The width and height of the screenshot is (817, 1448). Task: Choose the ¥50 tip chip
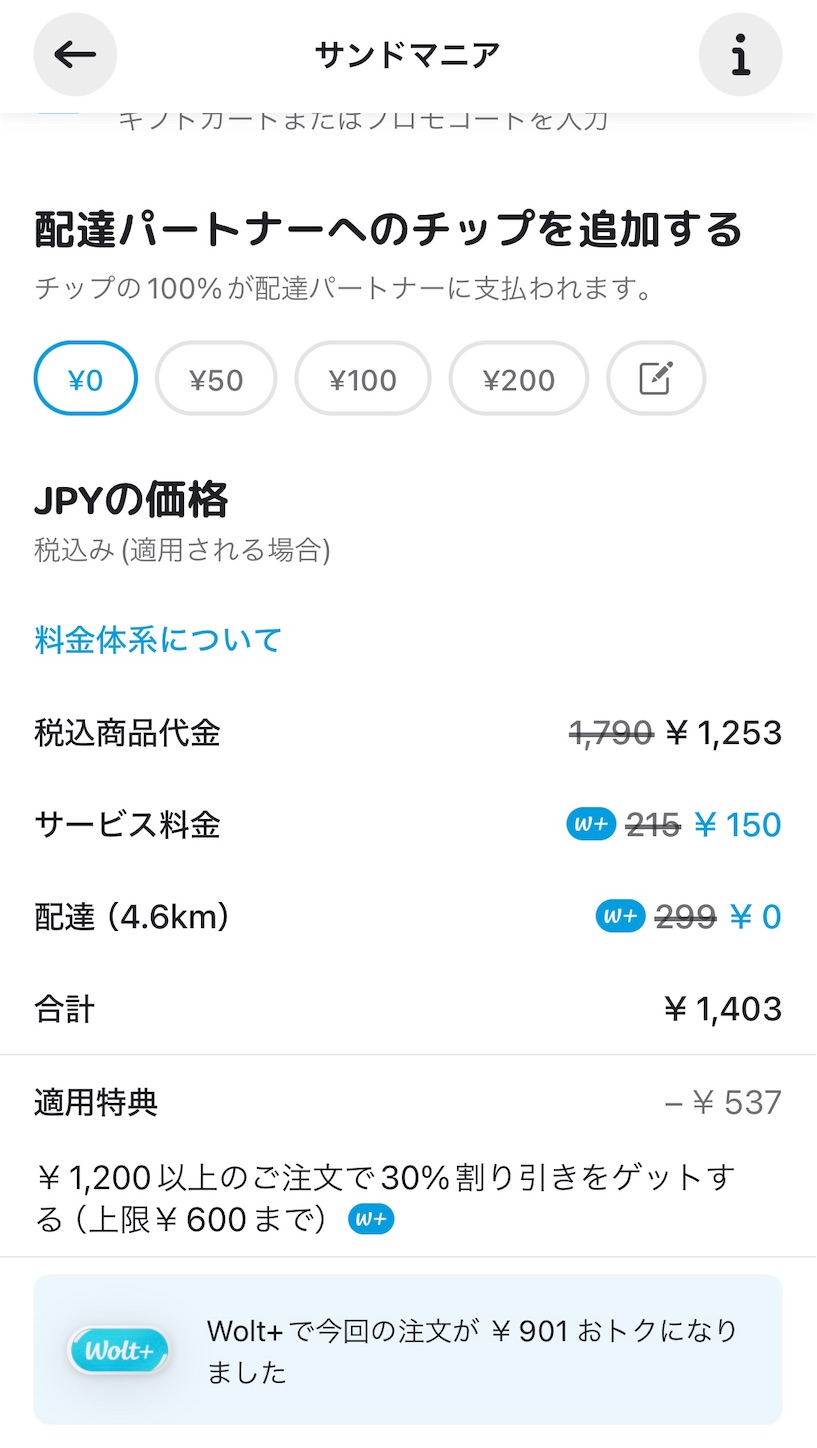pos(216,379)
